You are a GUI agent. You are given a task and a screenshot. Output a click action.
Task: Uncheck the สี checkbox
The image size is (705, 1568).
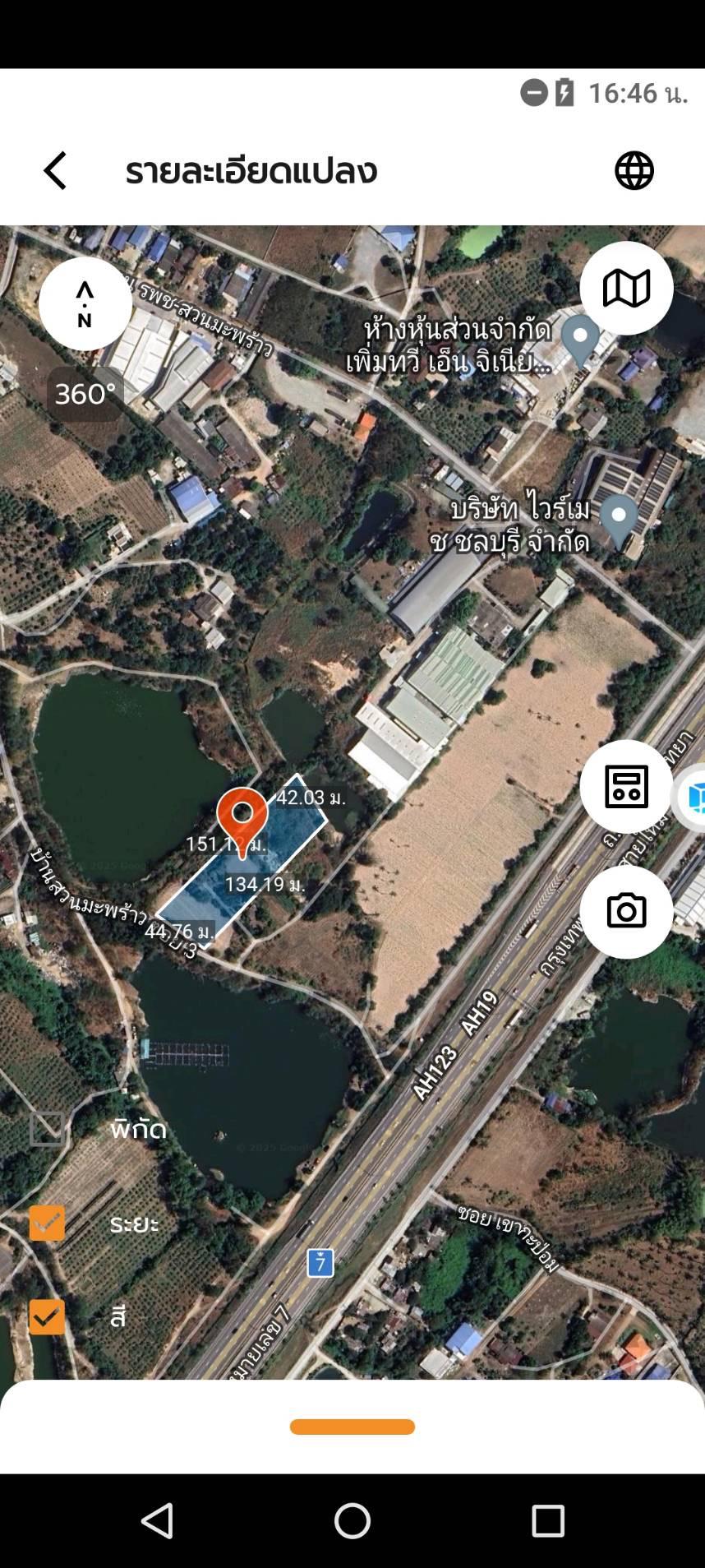pyautogui.click(x=48, y=1317)
